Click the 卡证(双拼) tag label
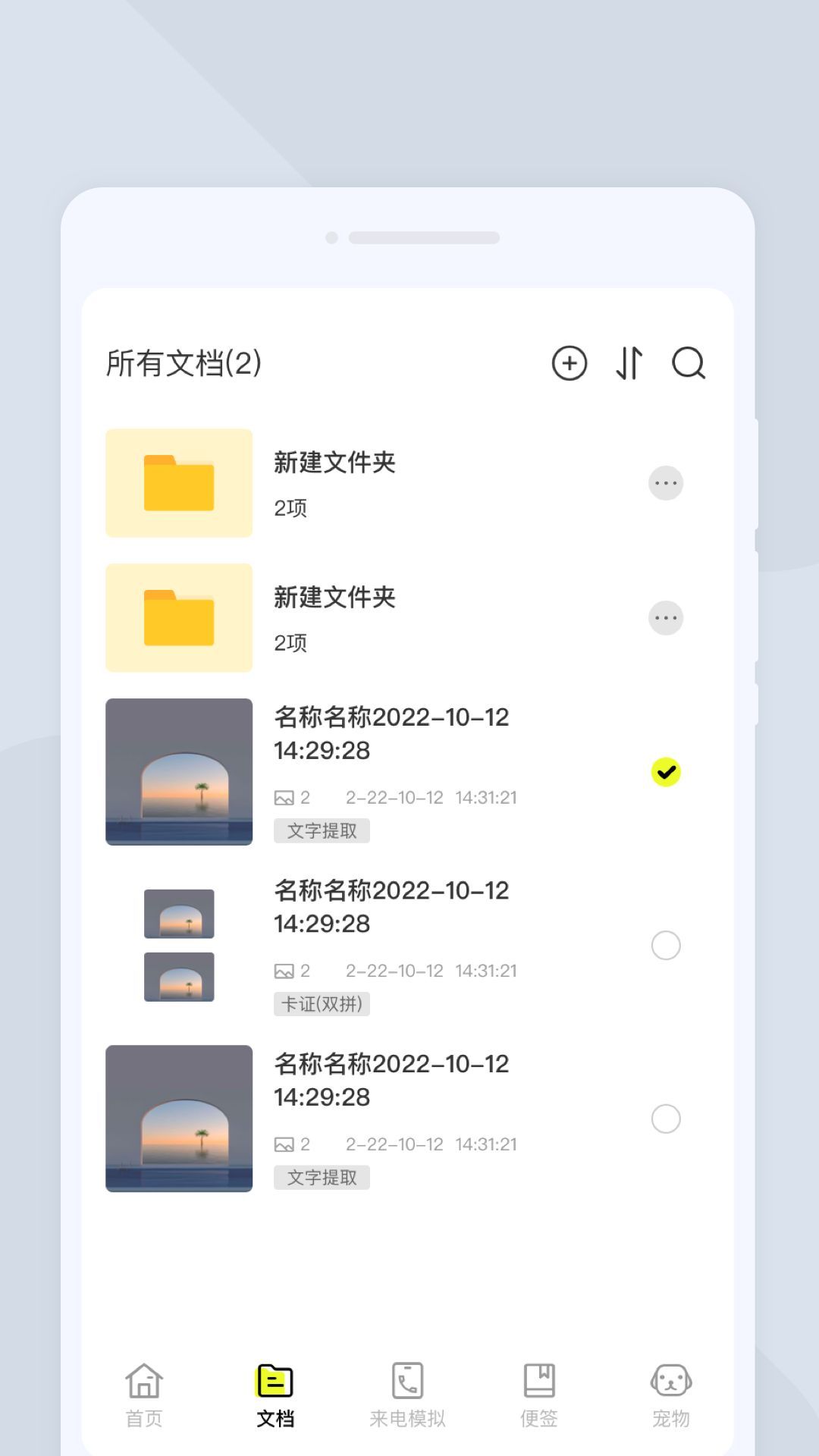 [322, 1004]
